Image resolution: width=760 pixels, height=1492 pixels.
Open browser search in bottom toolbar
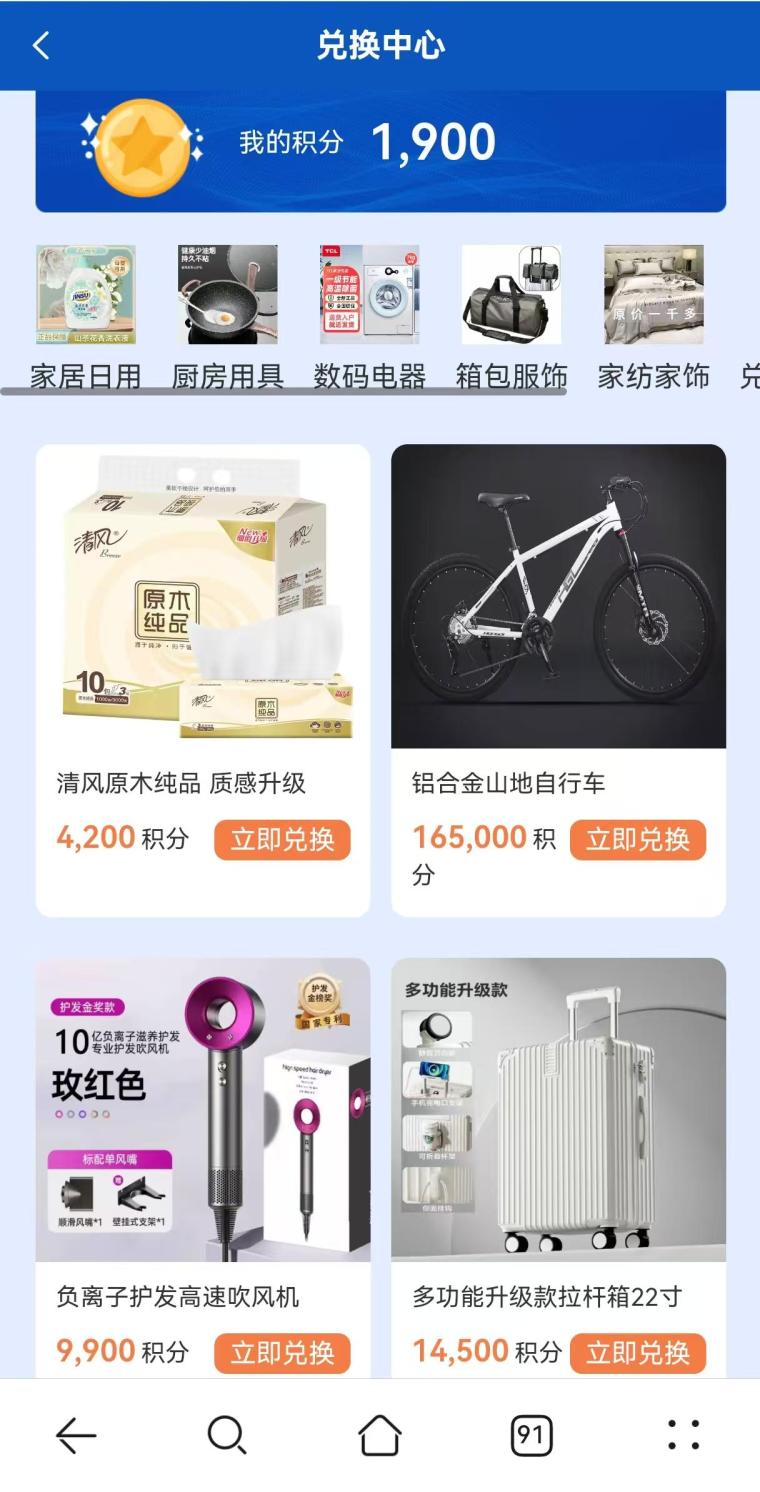(x=227, y=1436)
